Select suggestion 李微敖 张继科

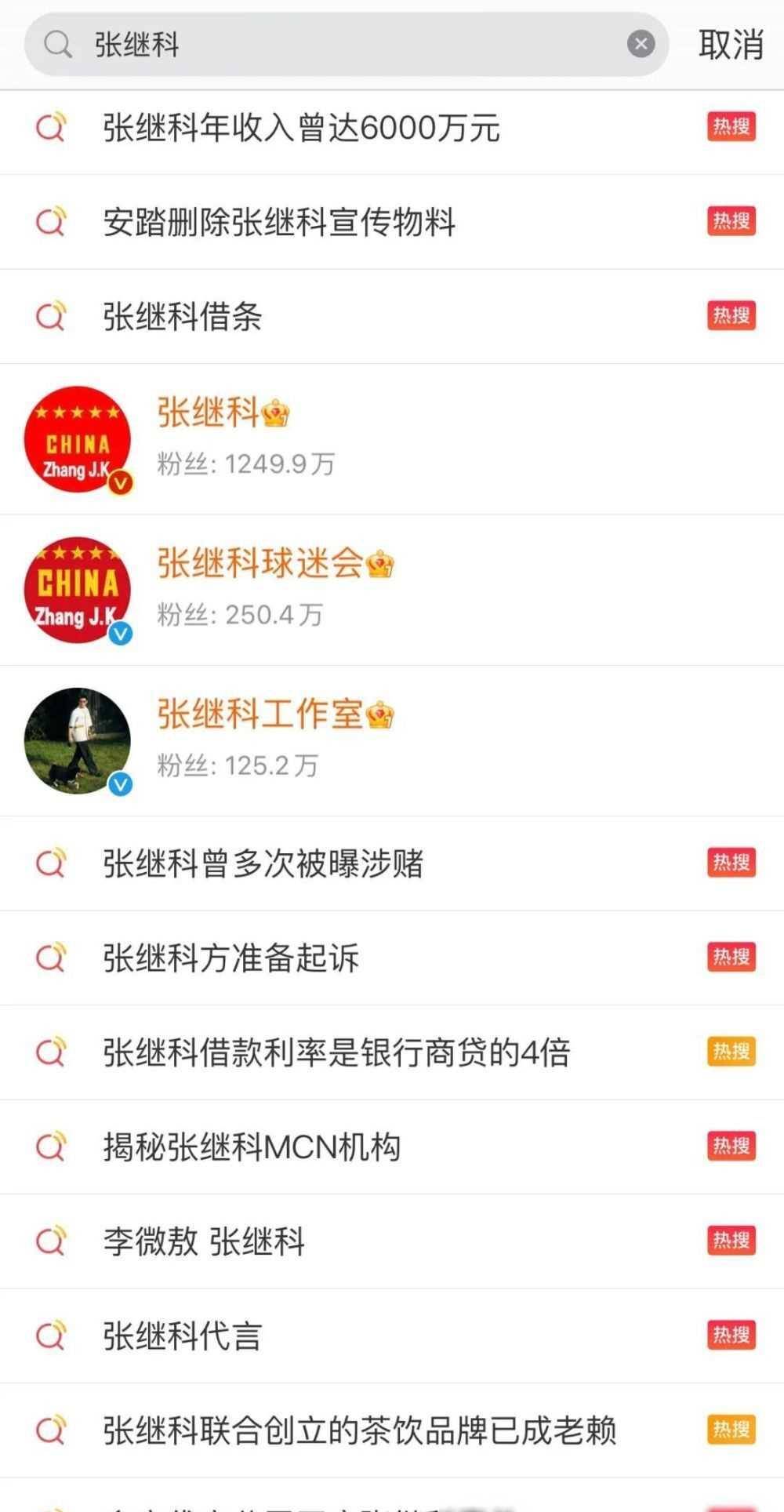coord(204,1241)
